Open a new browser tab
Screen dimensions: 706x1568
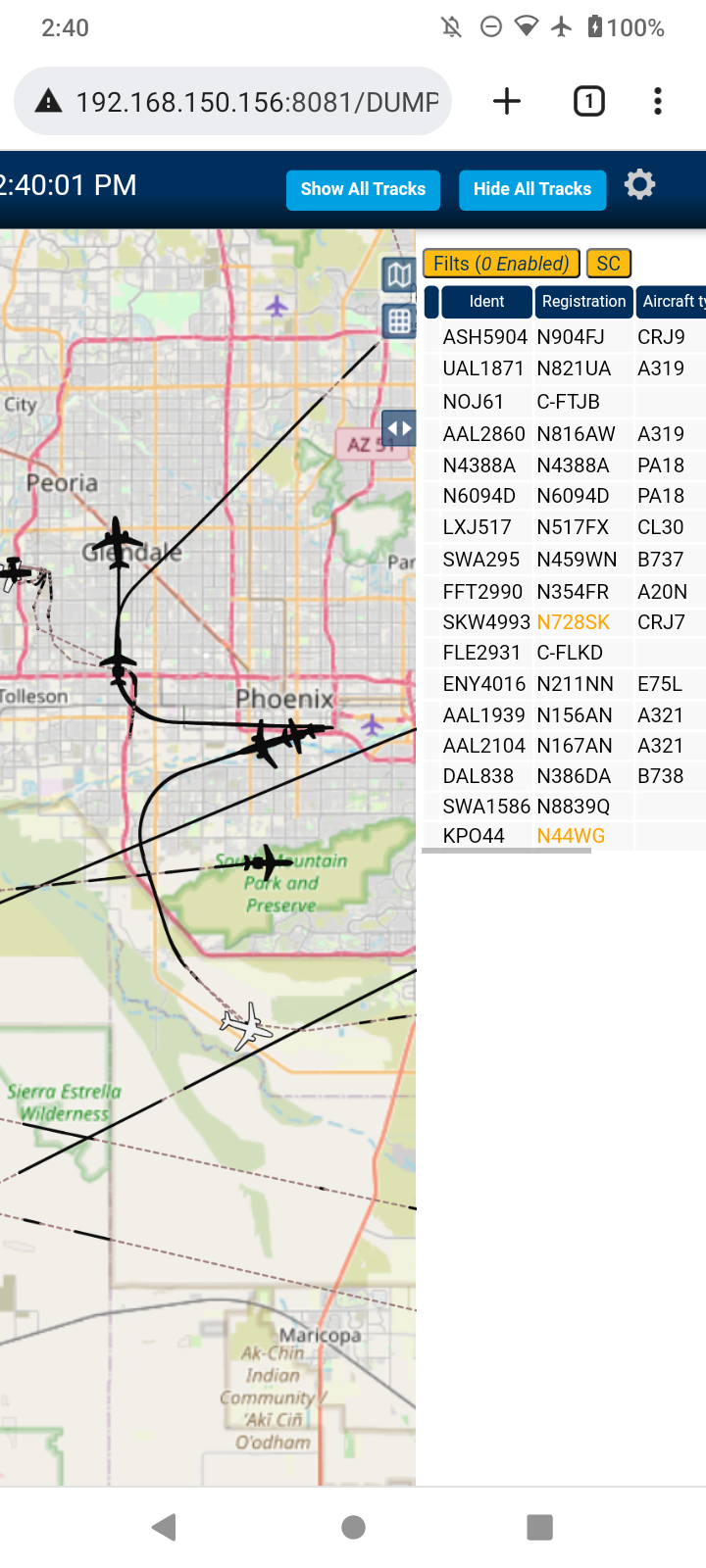pos(507,101)
